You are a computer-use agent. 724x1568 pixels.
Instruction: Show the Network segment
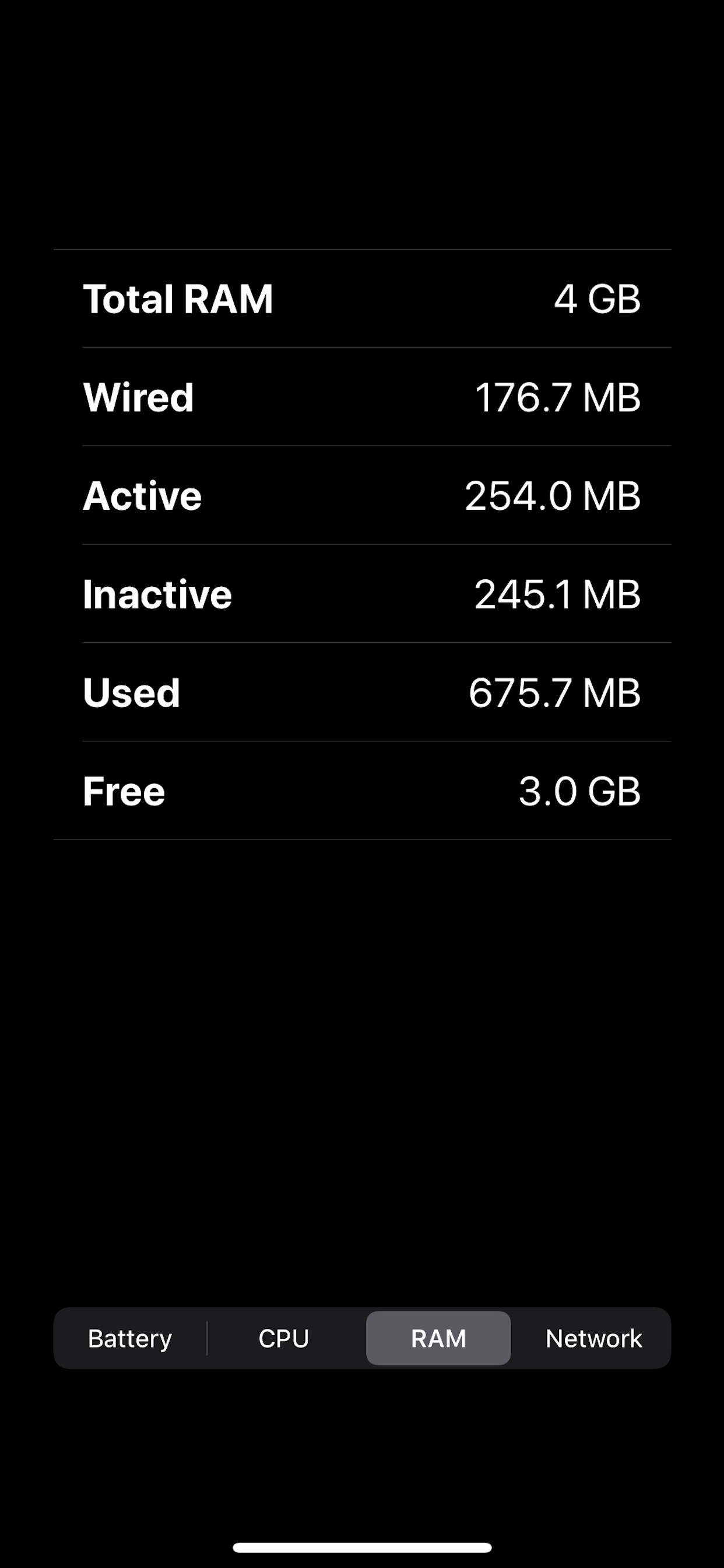(593, 1339)
